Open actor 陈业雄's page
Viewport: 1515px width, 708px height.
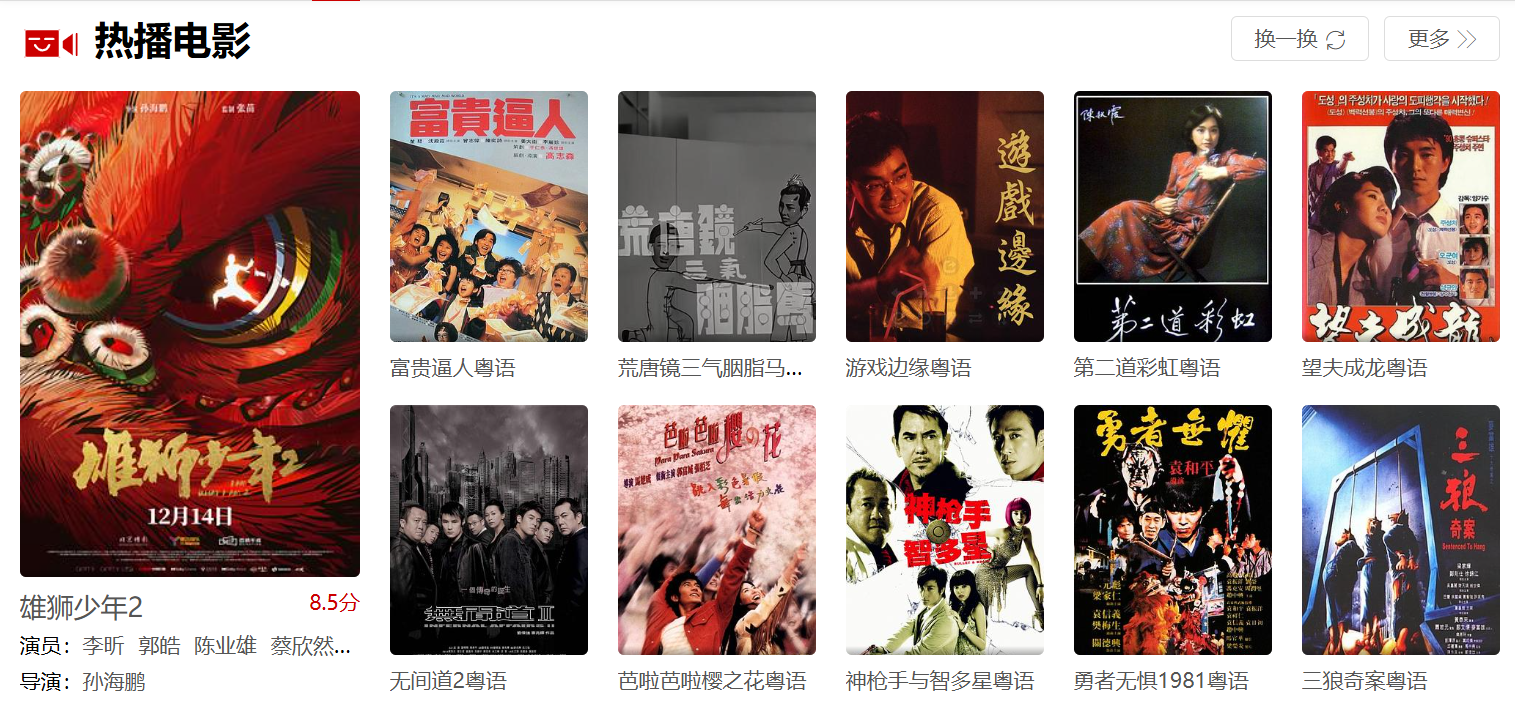(225, 646)
